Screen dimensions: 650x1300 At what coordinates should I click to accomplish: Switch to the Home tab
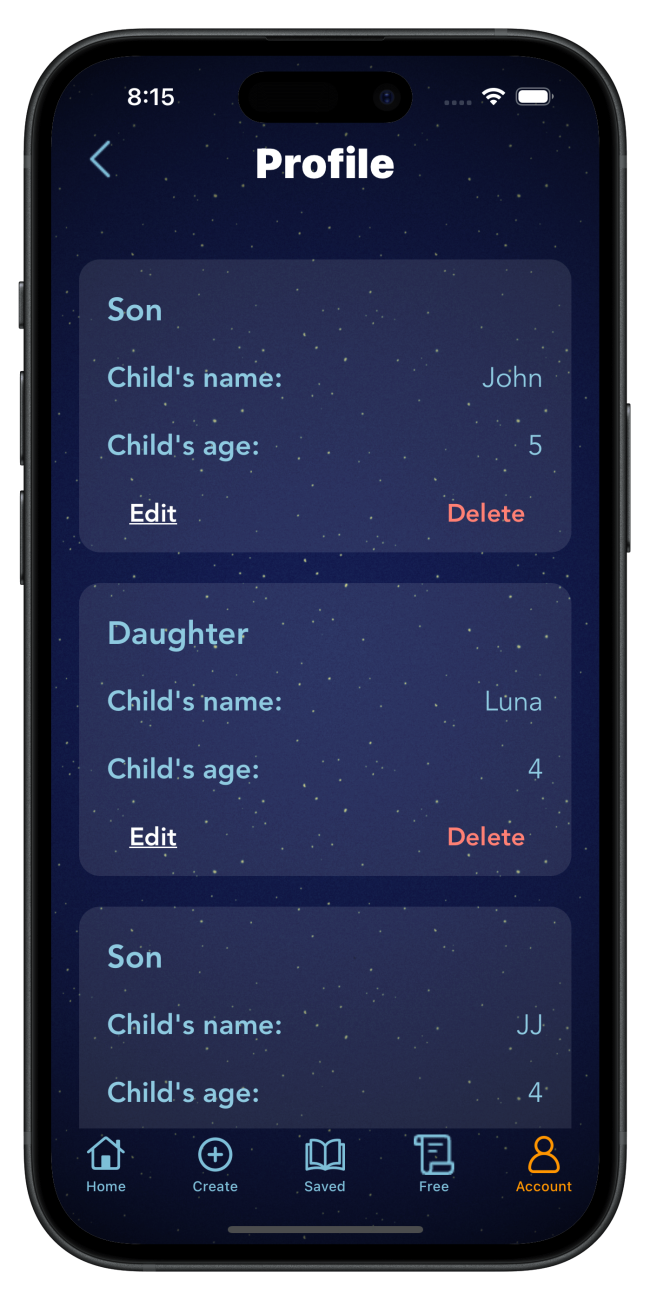[x=106, y=1164]
